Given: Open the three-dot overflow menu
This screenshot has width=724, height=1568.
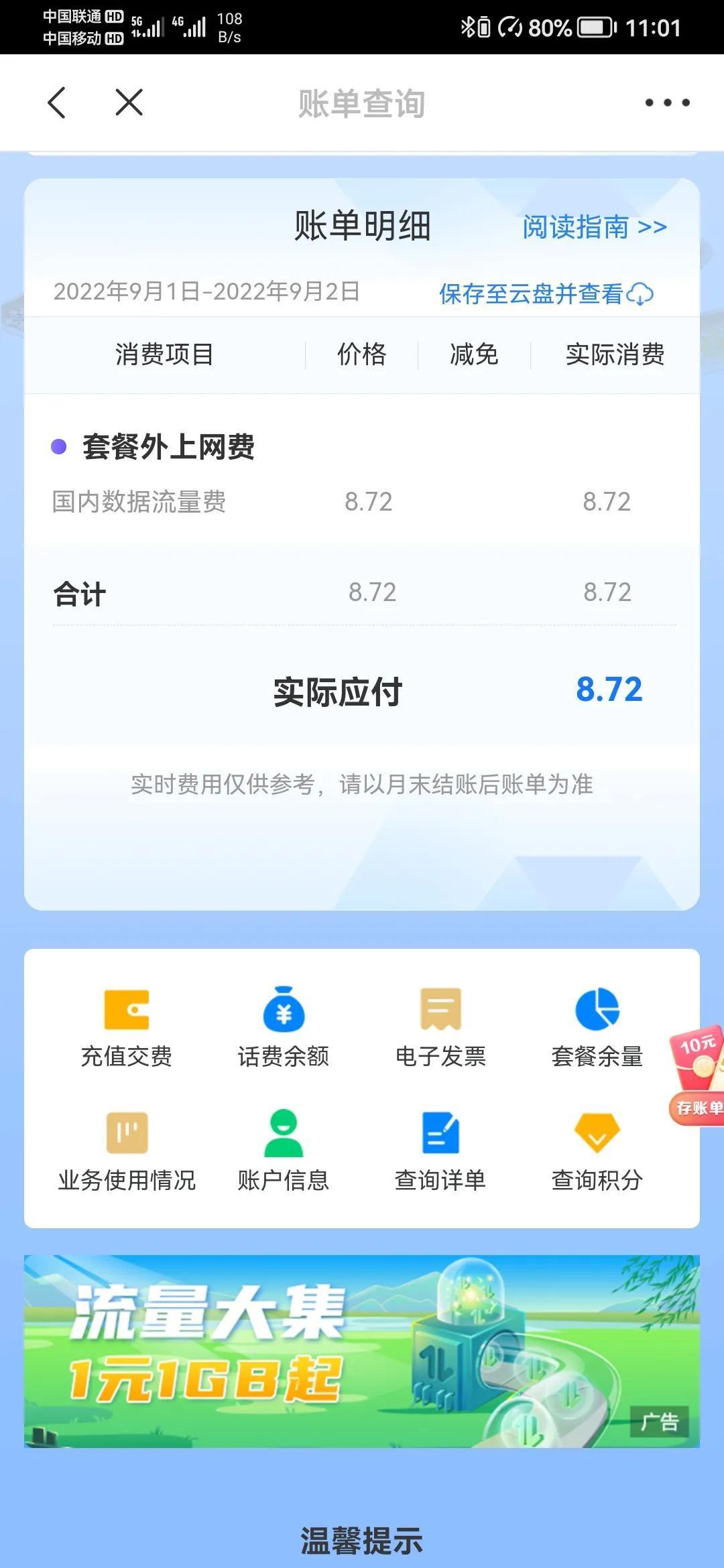Looking at the screenshot, I should tap(667, 103).
